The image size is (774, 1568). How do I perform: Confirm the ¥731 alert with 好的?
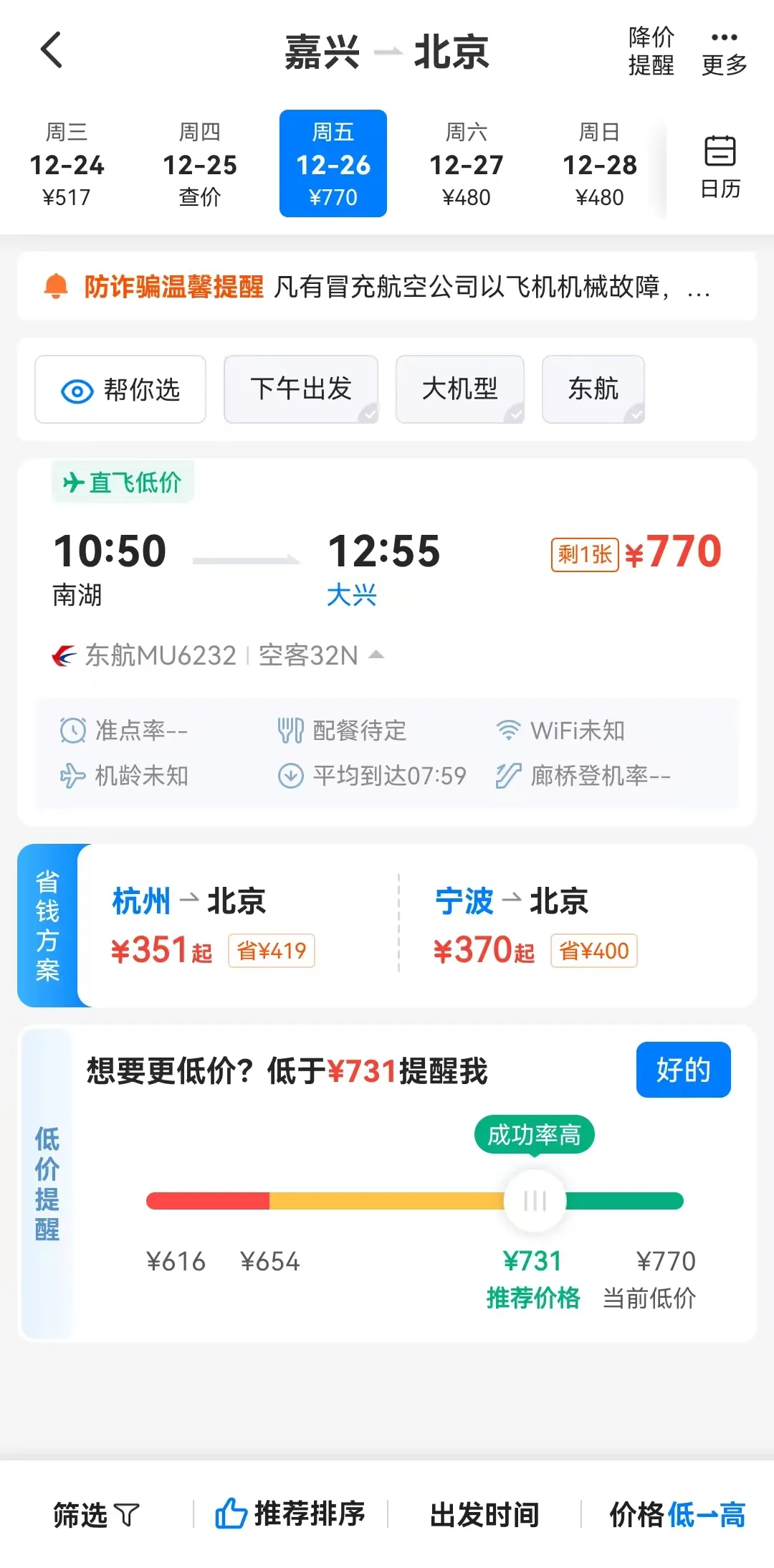tap(683, 1070)
